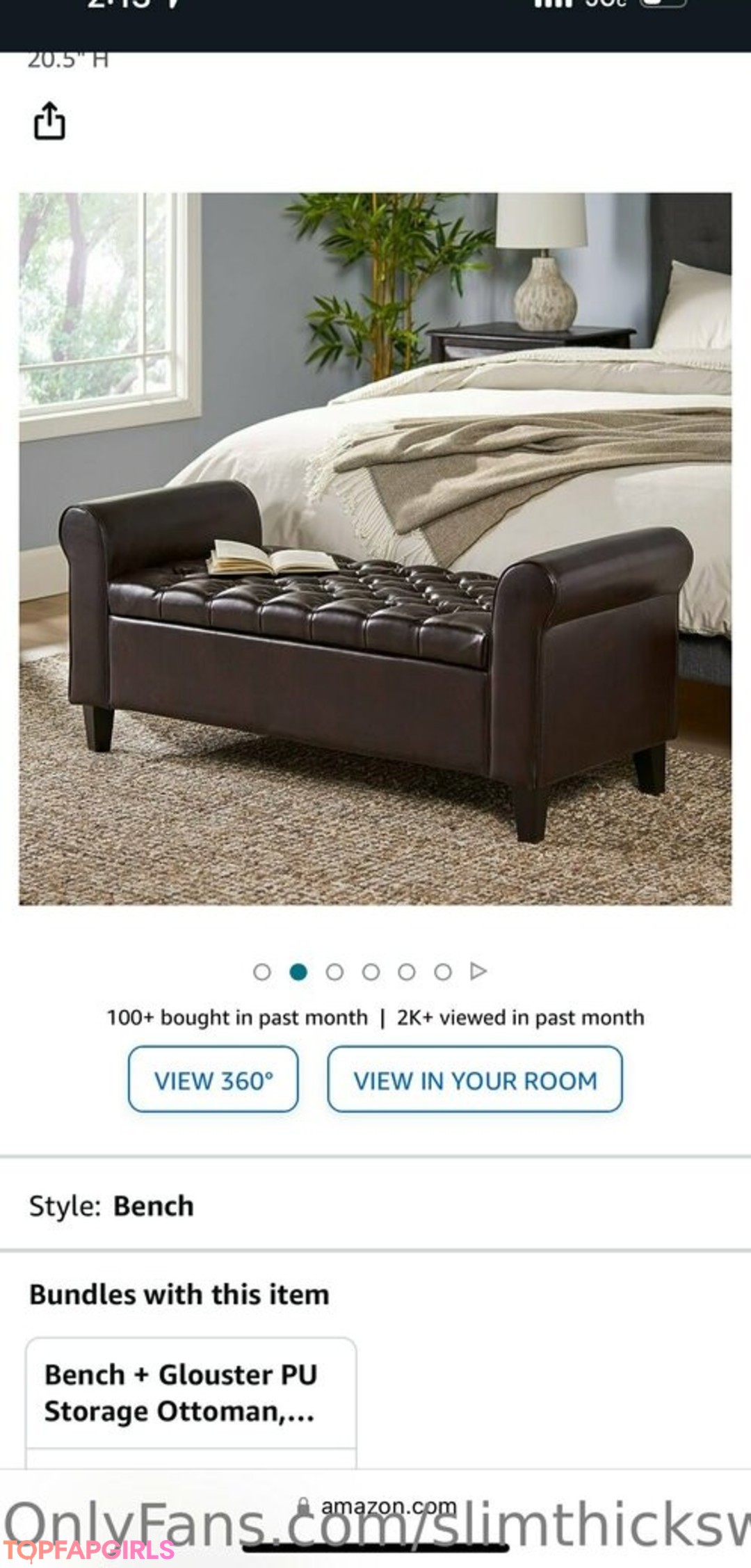The image size is (751, 1568).
Task: Tap VIEW IN YOUR ROOM
Action: (x=475, y=1080)
